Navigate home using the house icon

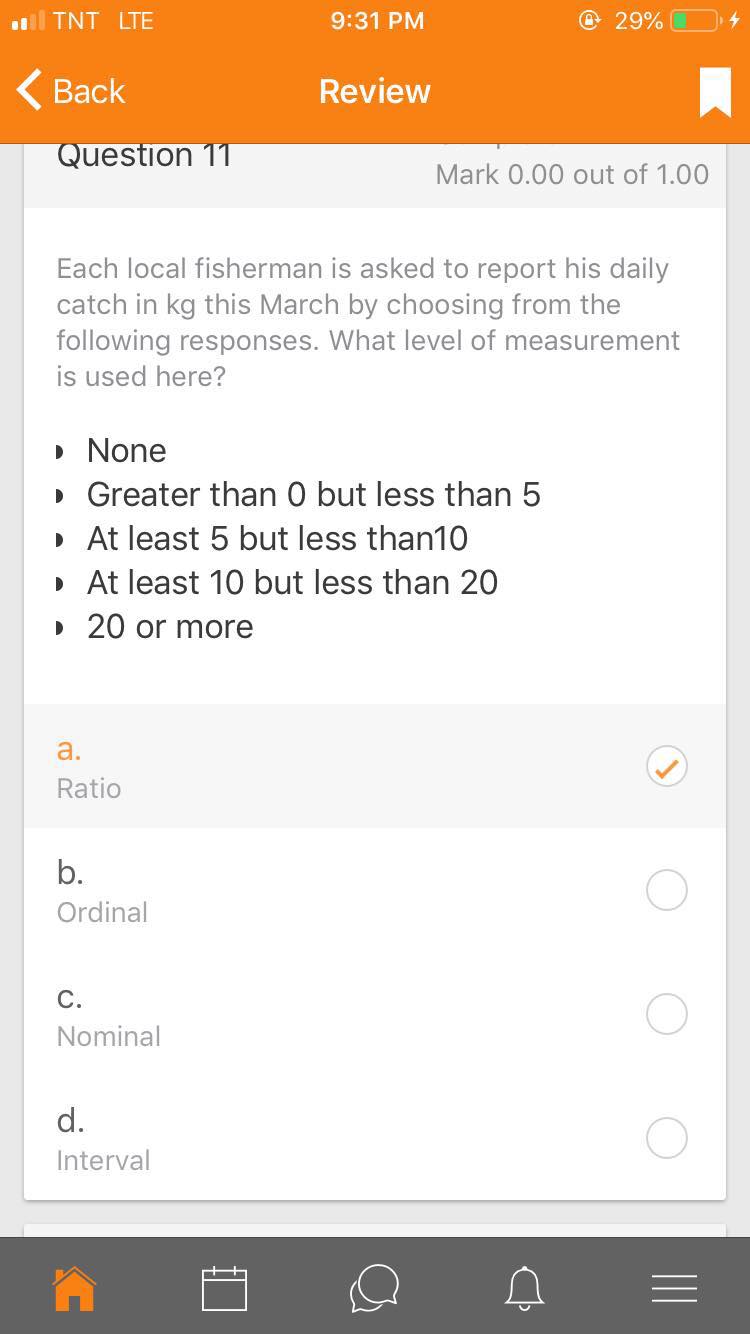(x=74, y=1288)
